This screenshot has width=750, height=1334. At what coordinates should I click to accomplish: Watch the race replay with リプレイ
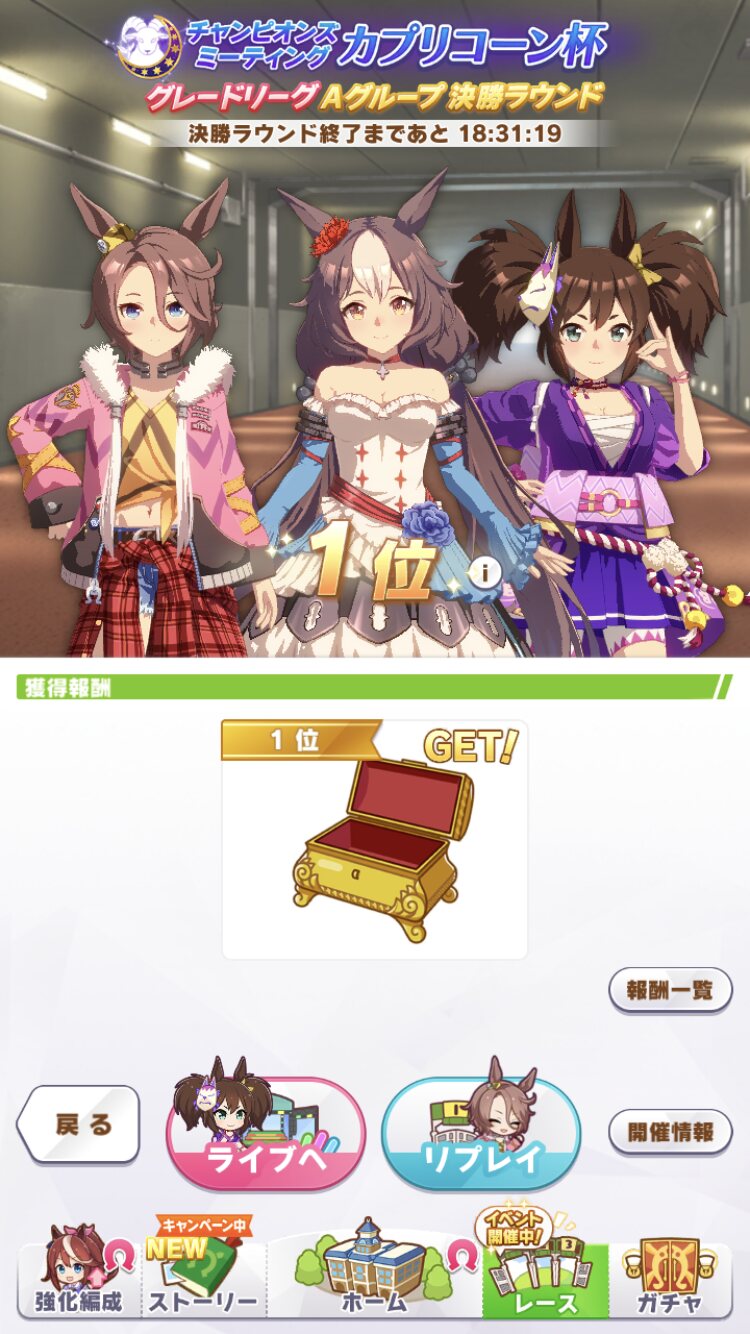pyautogui.click(x=481, y=1135)
